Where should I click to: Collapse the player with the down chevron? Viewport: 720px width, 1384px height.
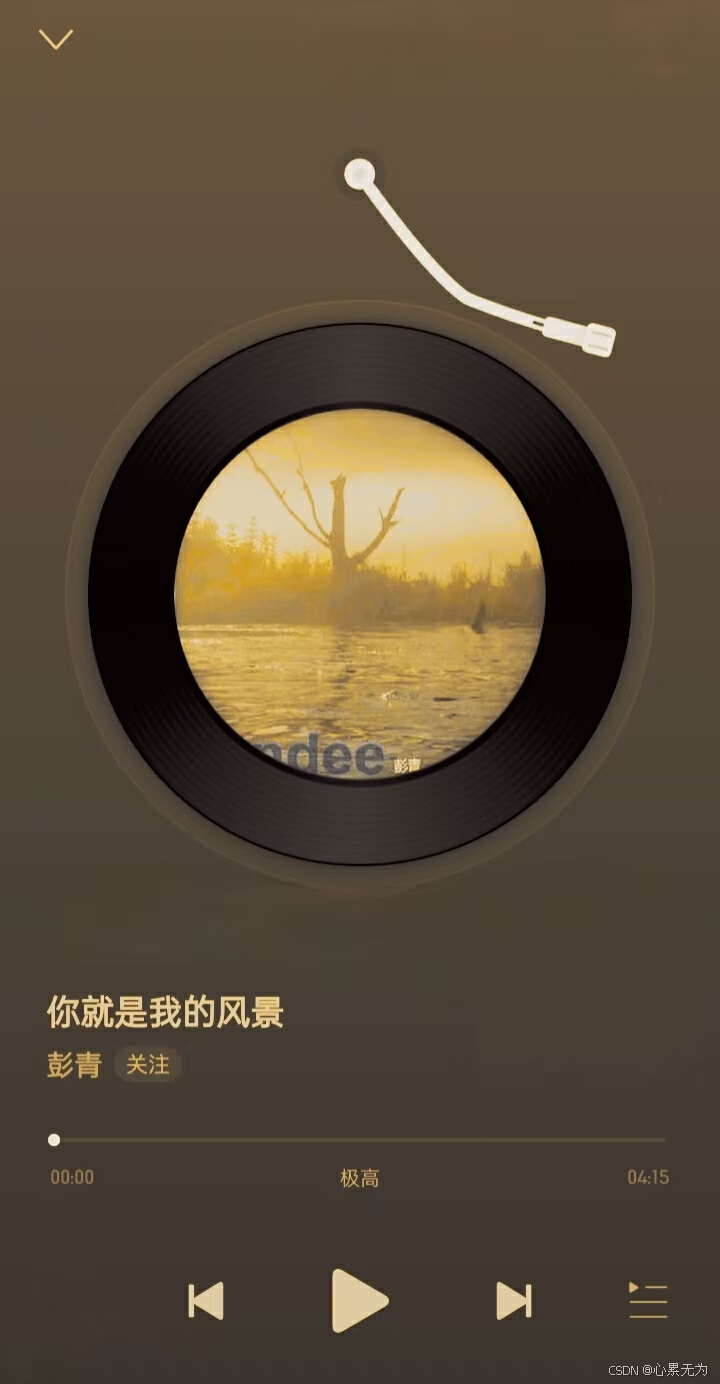pyautogui.click(x=56, y=39)
